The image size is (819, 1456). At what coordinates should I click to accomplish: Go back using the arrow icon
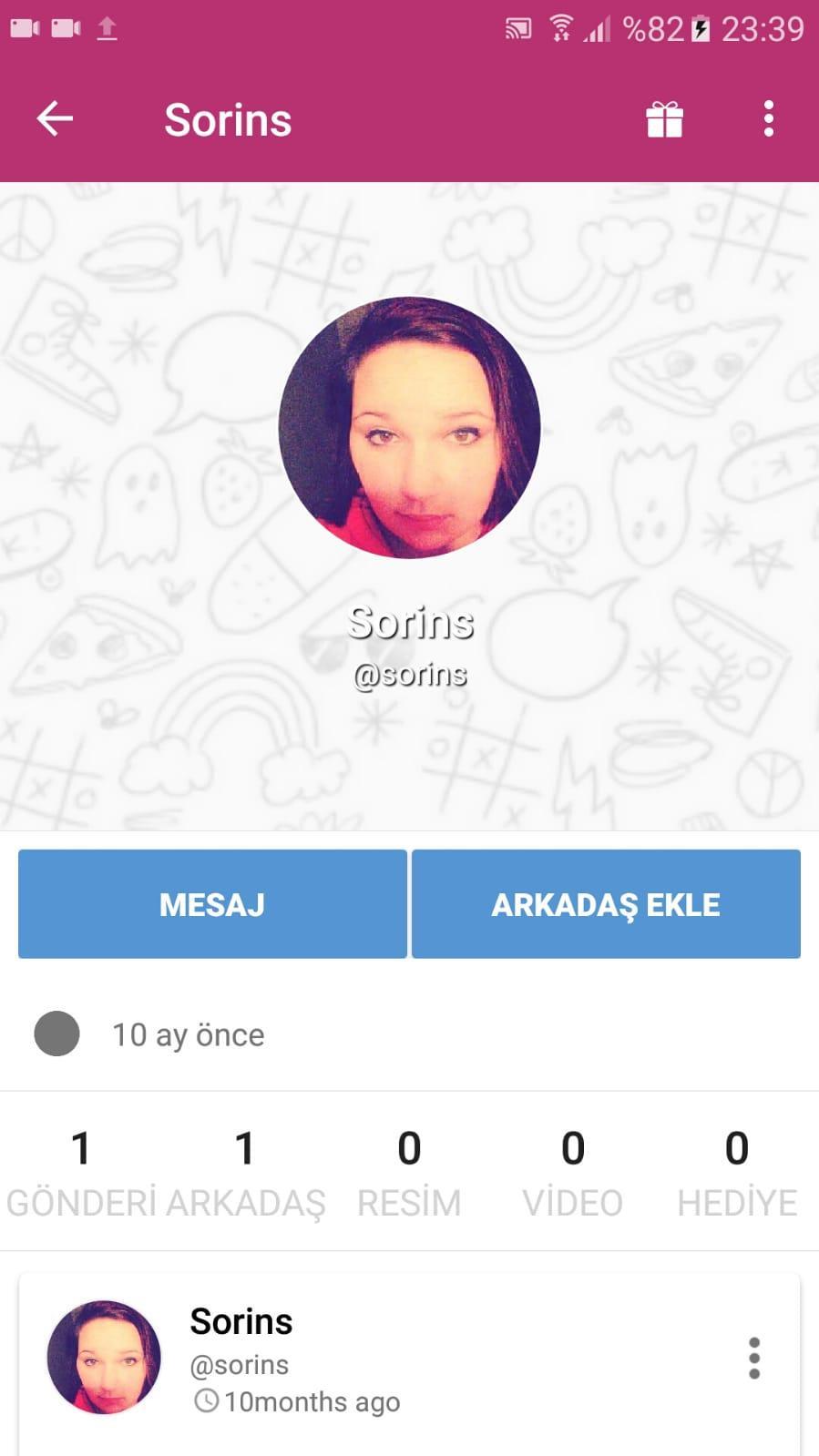[55, 119]
